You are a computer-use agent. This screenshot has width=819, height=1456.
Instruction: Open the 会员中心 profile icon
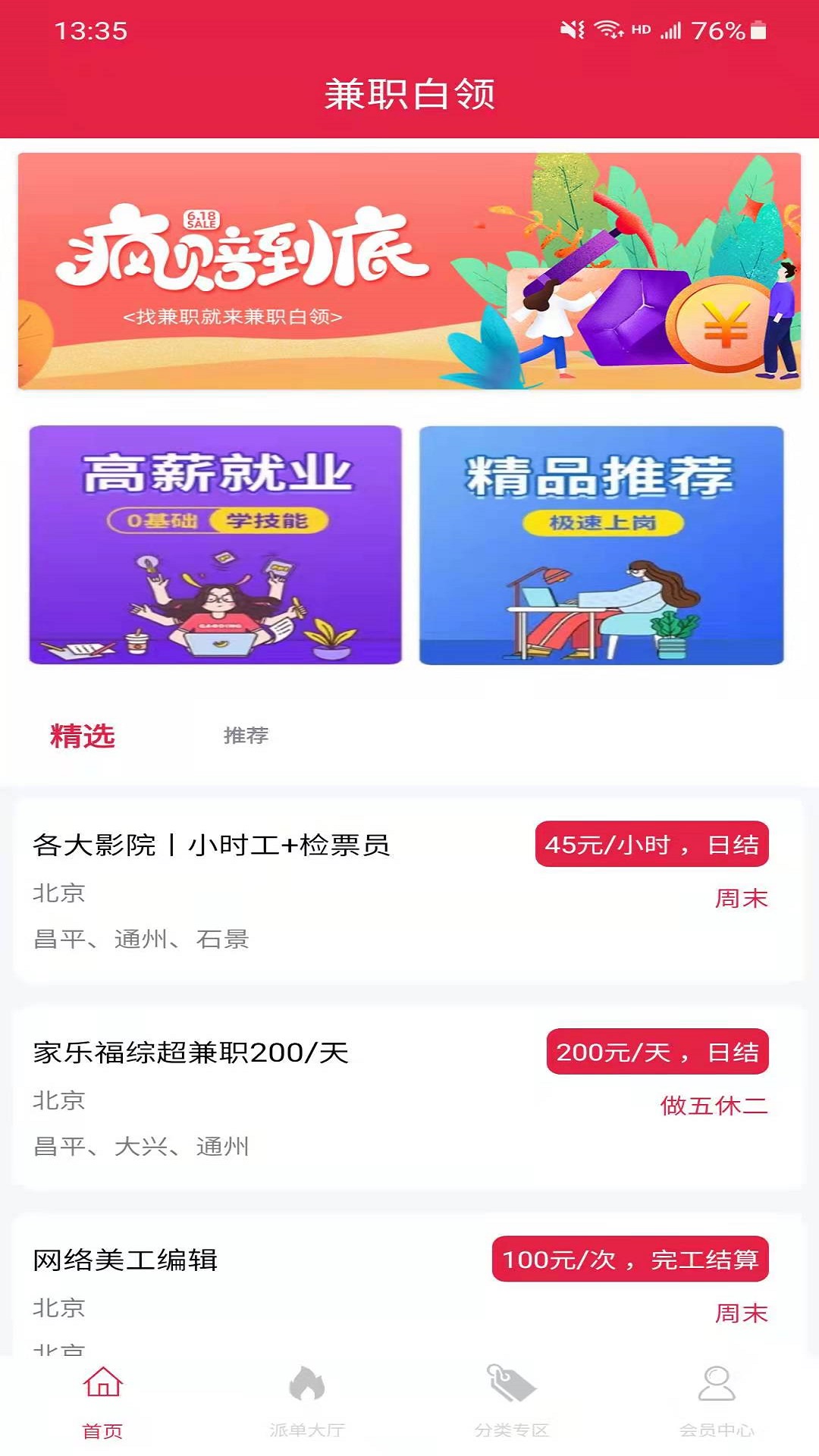pos(717,1399)
